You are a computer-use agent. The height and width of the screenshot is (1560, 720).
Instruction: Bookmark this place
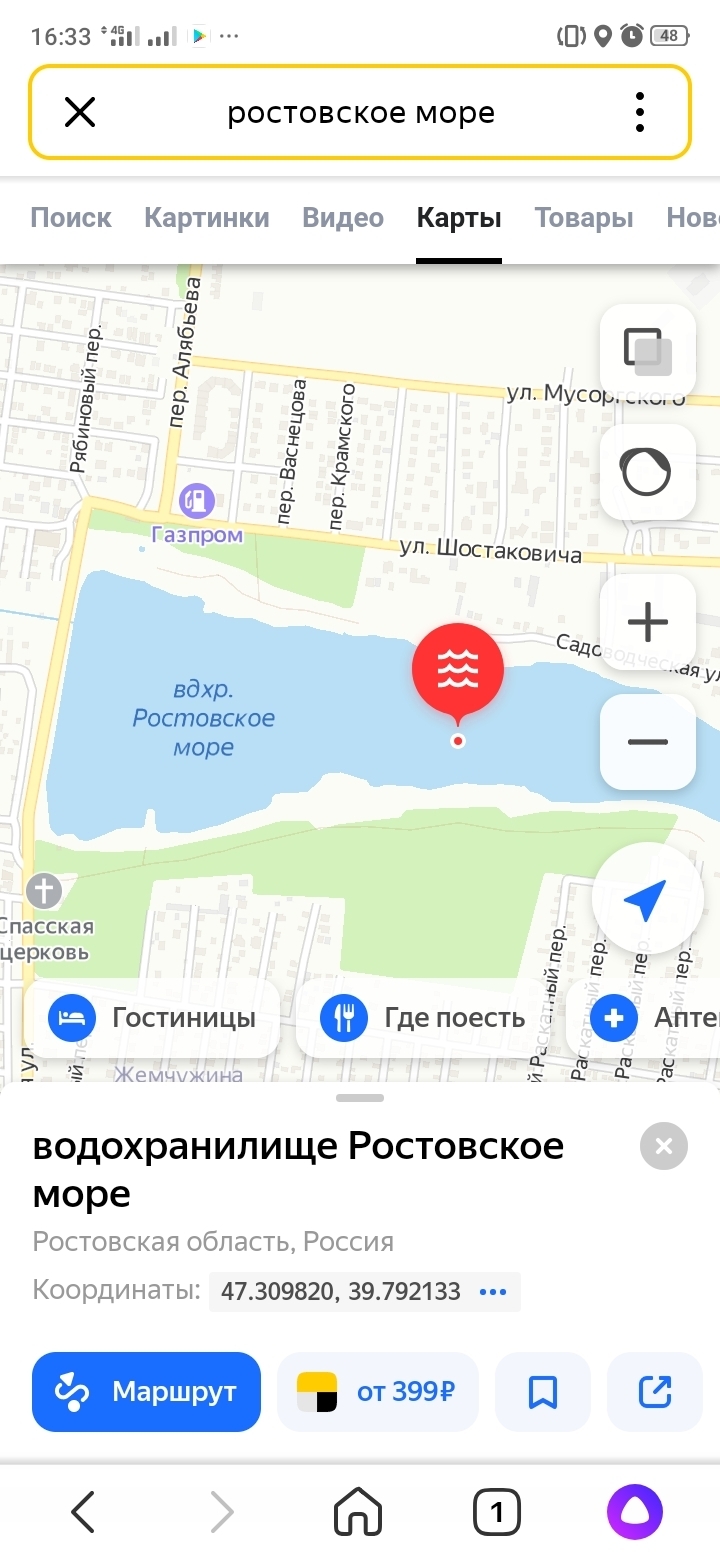pyautogui.click(x=543, y=1392)
